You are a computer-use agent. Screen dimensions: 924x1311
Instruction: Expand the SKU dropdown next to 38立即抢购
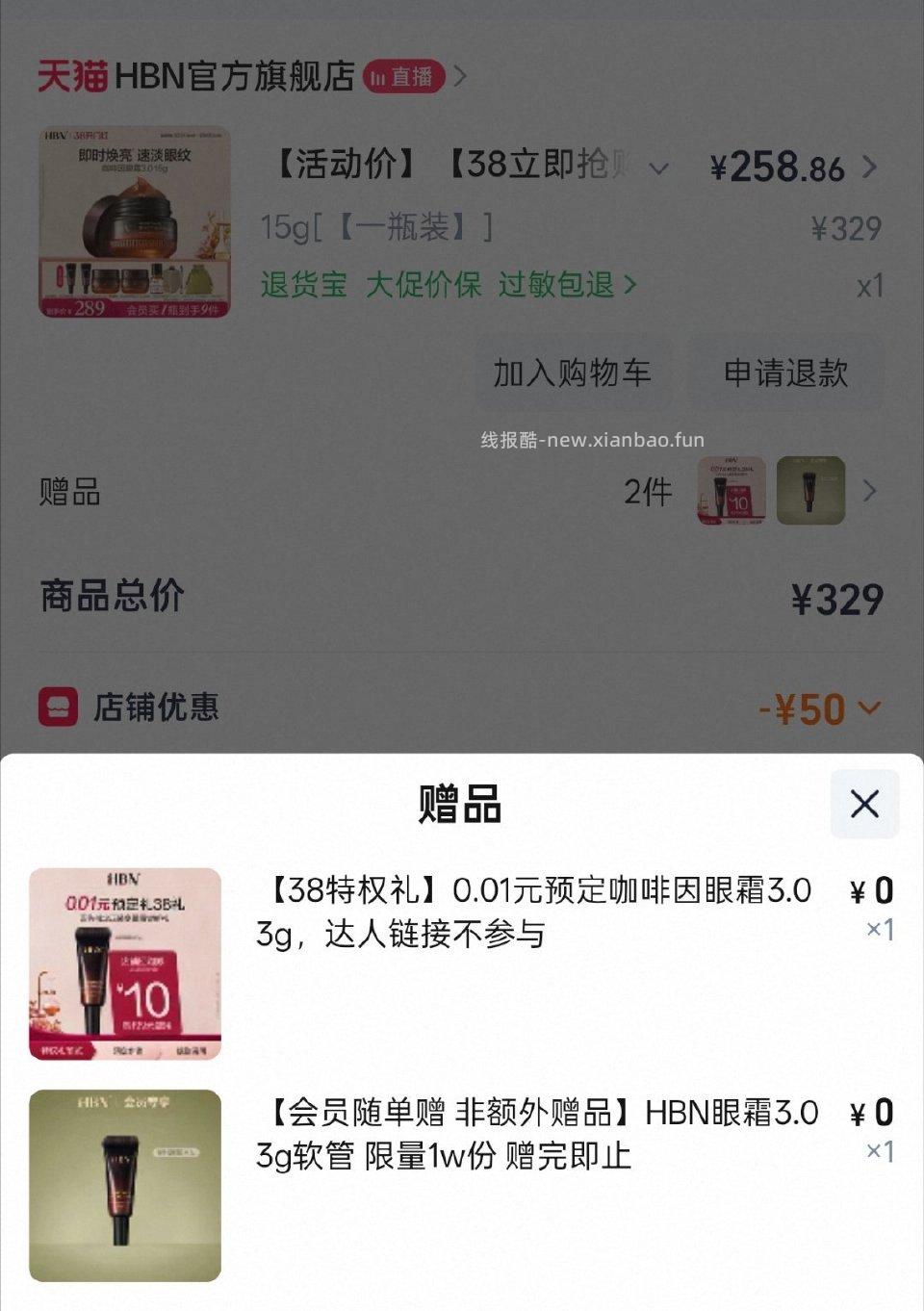coord(660,167)
